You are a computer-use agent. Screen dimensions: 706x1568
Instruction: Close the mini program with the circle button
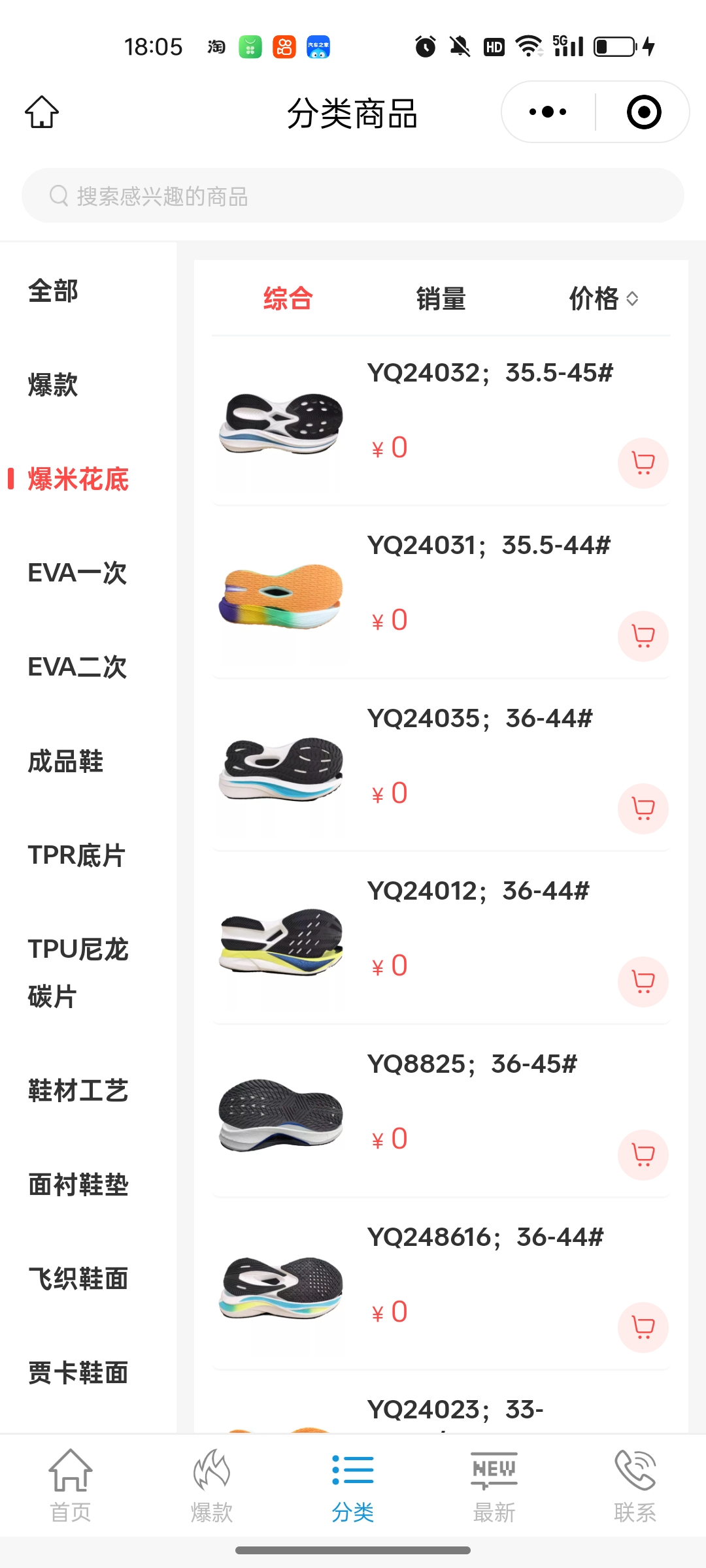point(643,112)
